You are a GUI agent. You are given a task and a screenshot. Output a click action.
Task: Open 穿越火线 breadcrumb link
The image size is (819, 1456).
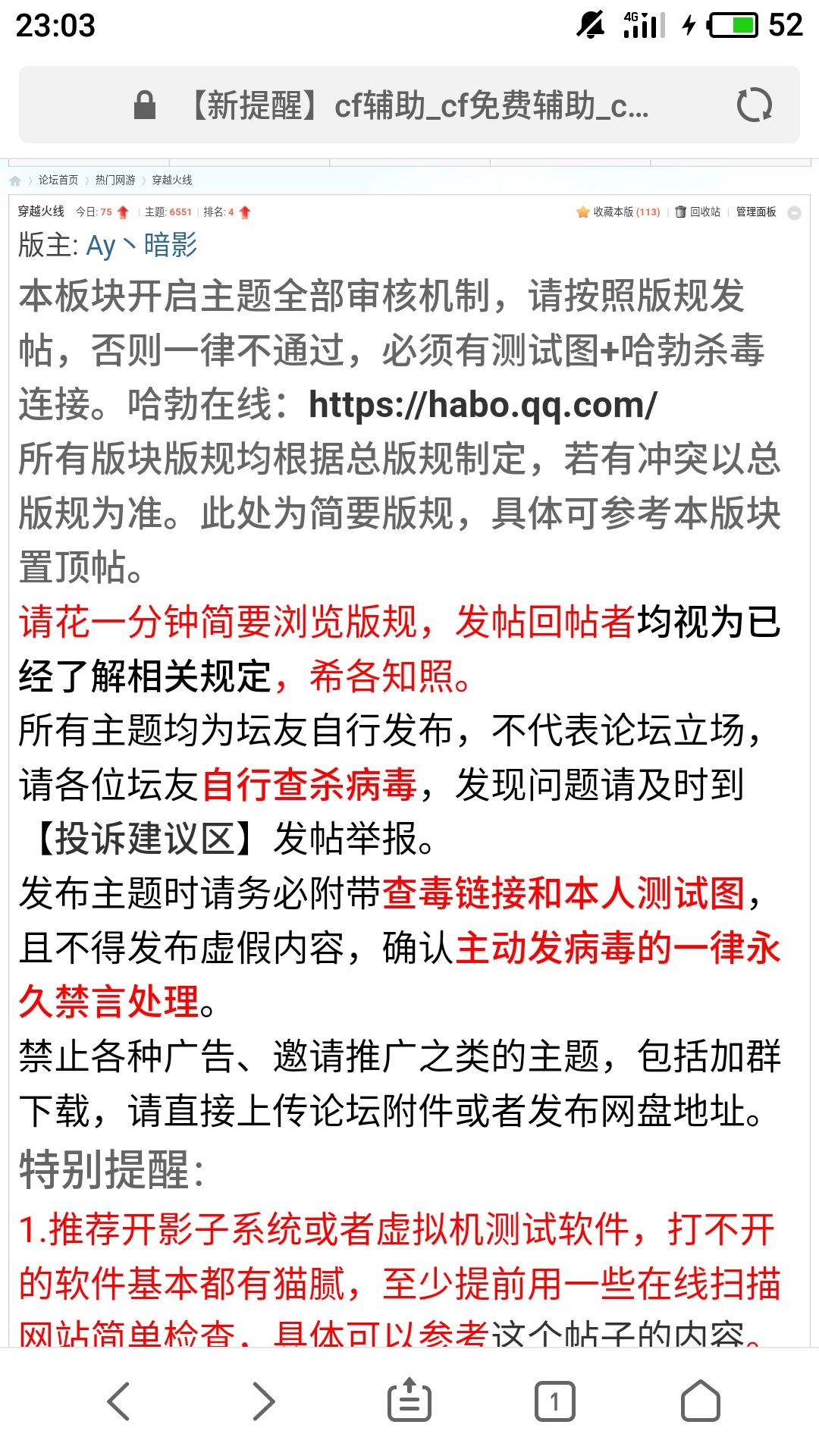pyautogui.click(x=172, y=180)
